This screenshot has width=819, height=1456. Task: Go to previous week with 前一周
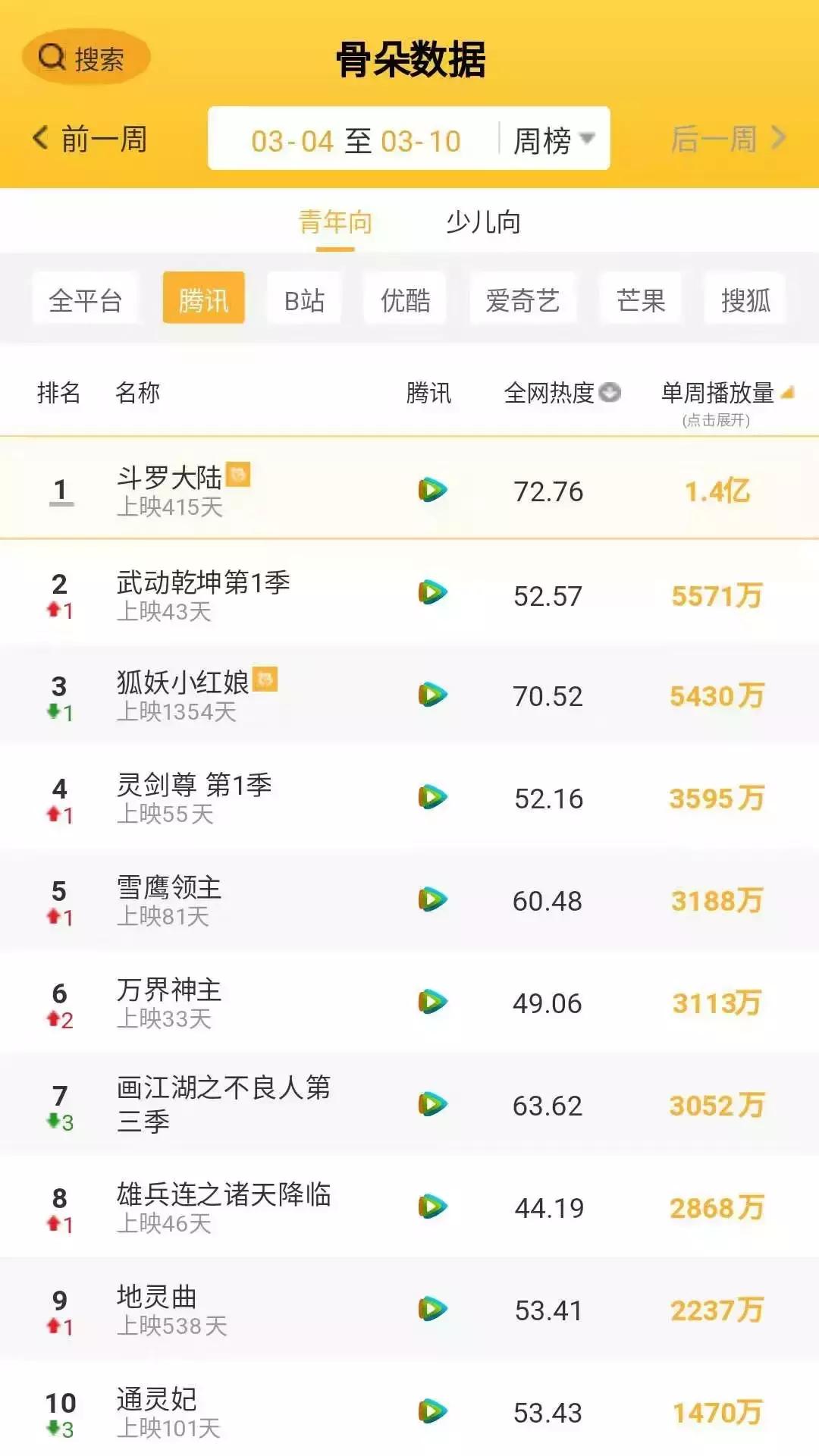point(91,139)
